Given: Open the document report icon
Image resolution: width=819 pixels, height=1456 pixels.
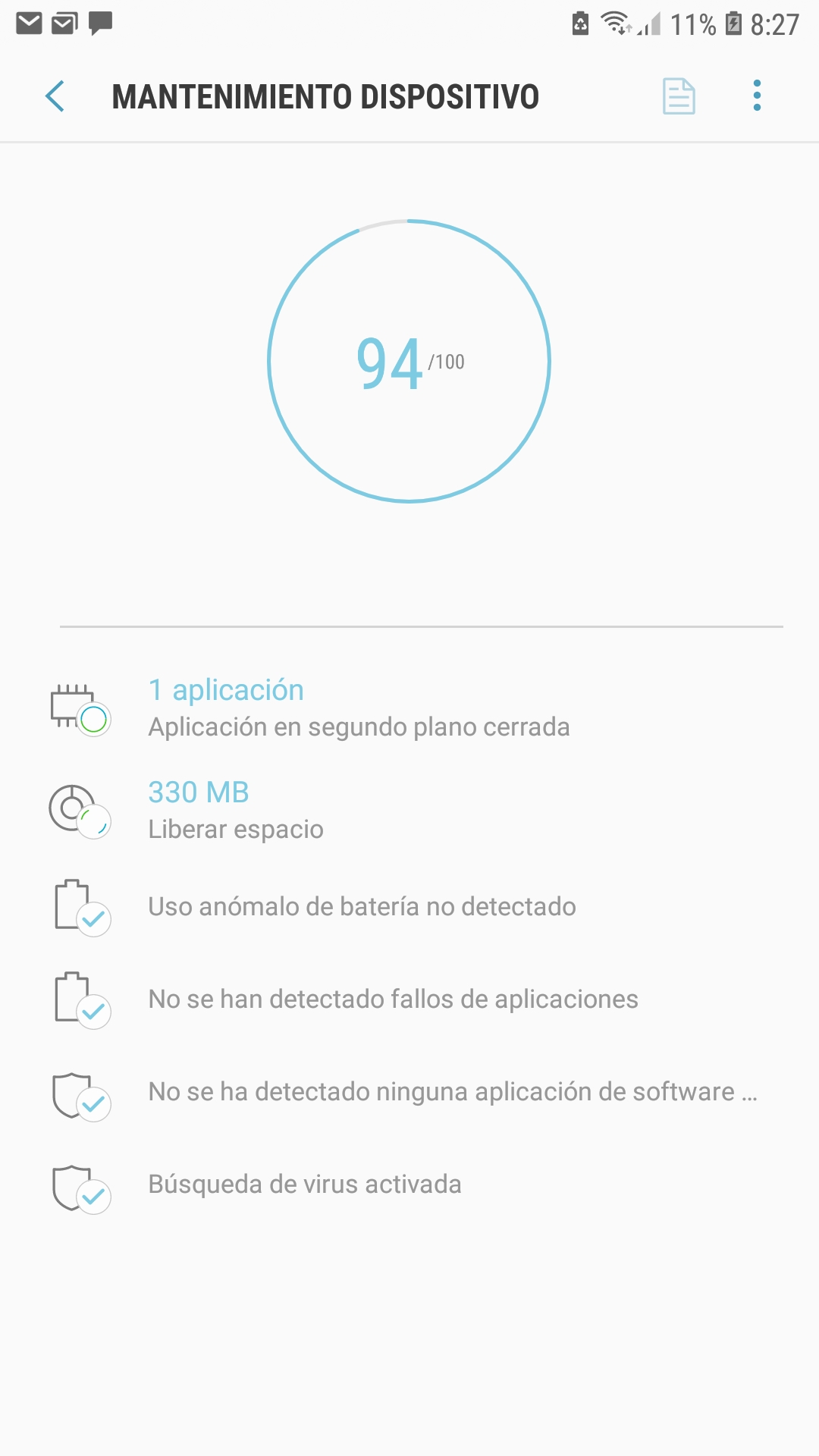Looking at the screenshot, I should (679, 96).
